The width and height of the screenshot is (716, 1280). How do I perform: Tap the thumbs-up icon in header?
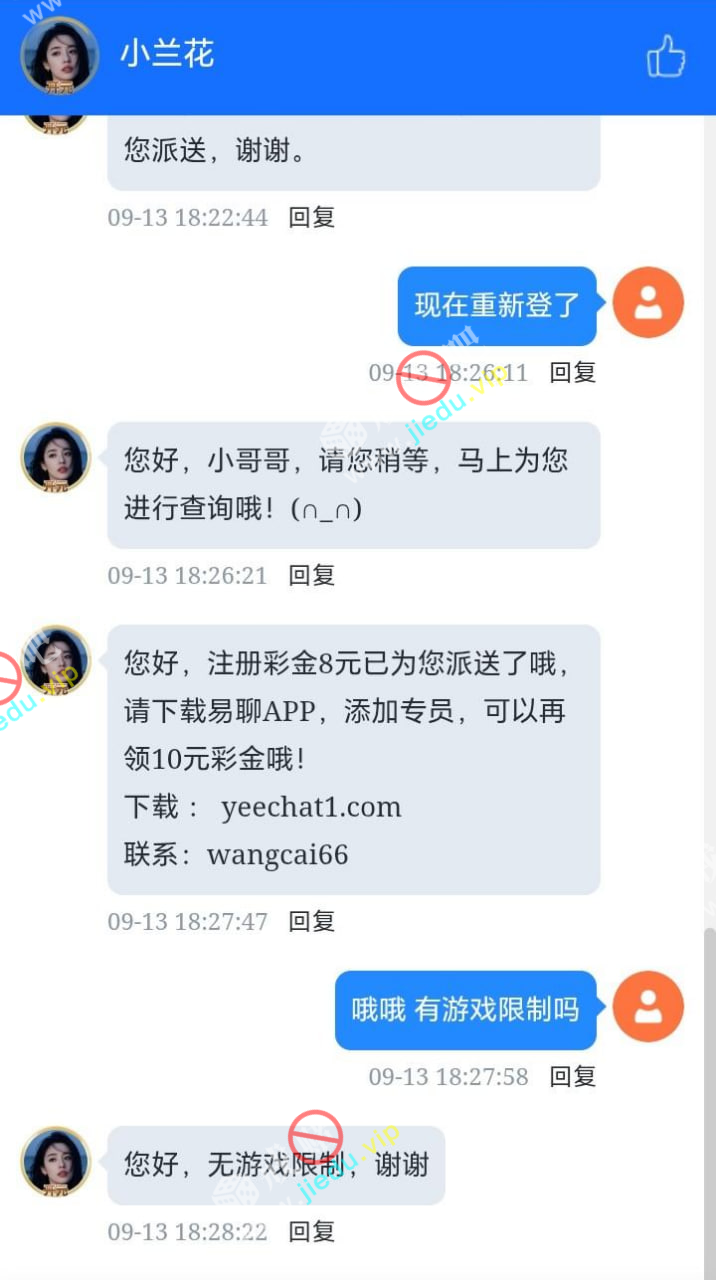666,56
